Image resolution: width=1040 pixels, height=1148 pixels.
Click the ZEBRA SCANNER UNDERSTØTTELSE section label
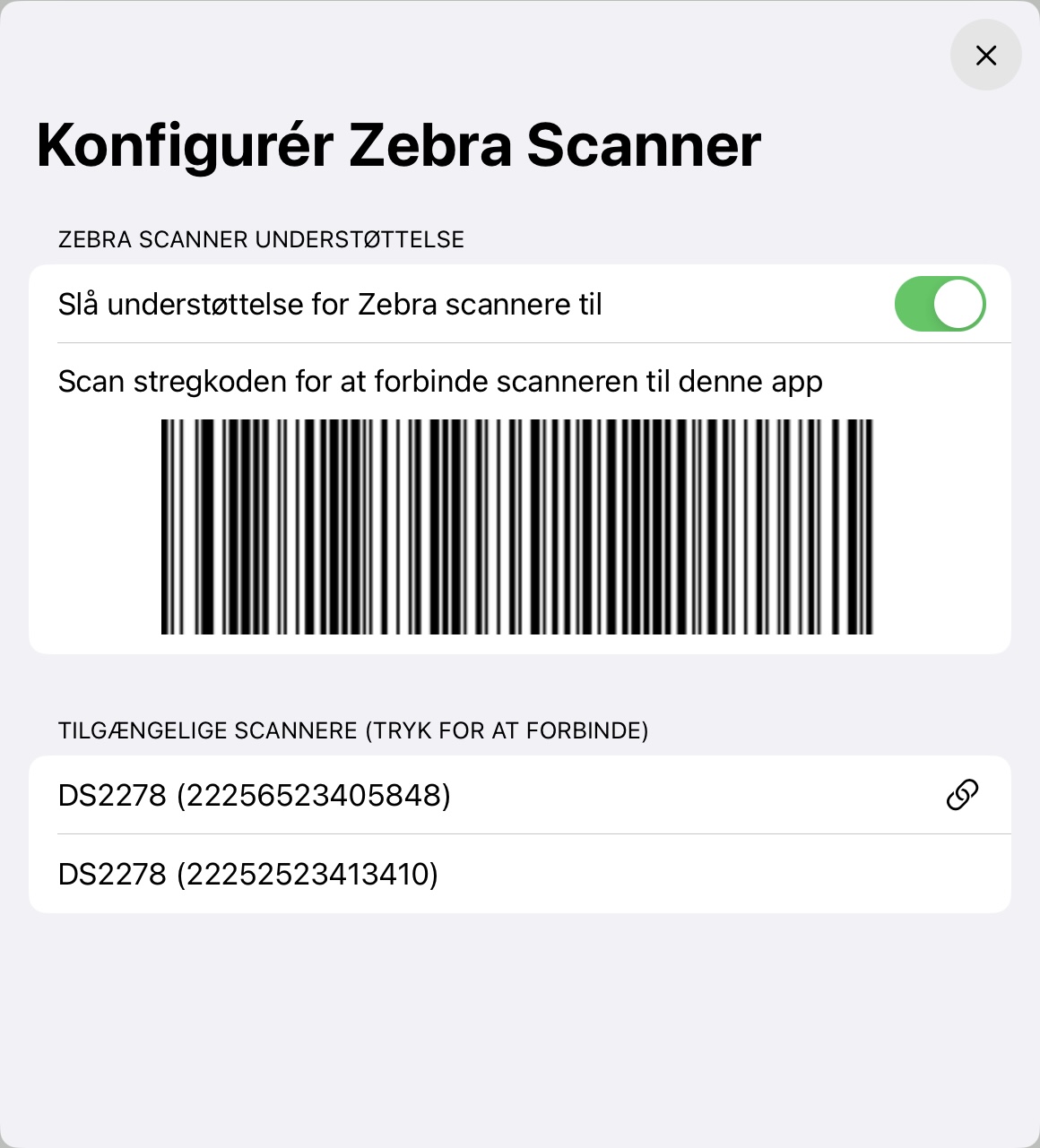pyautogui.click(x=261, y=239)
